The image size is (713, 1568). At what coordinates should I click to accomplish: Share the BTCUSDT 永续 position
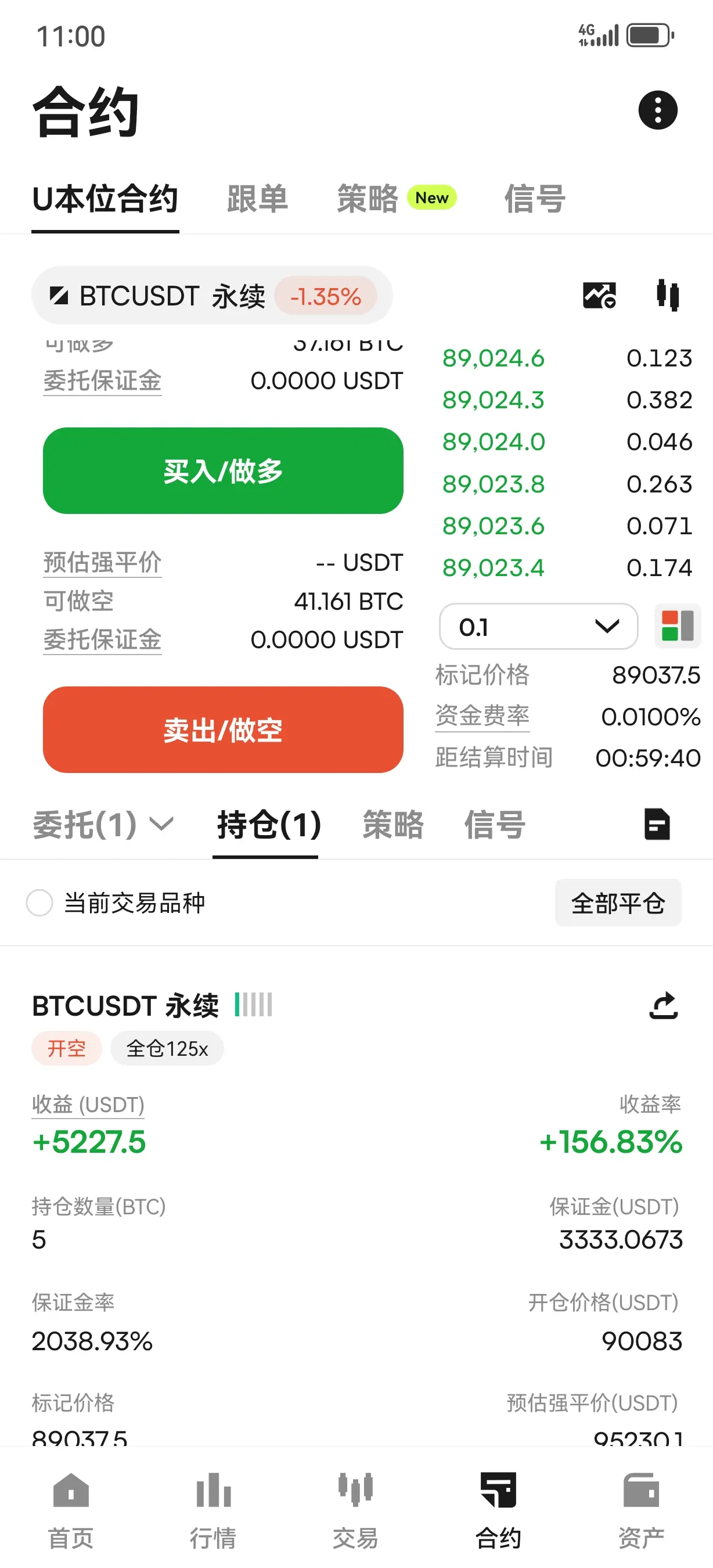pyautogui.click(x=663, y=1006)
